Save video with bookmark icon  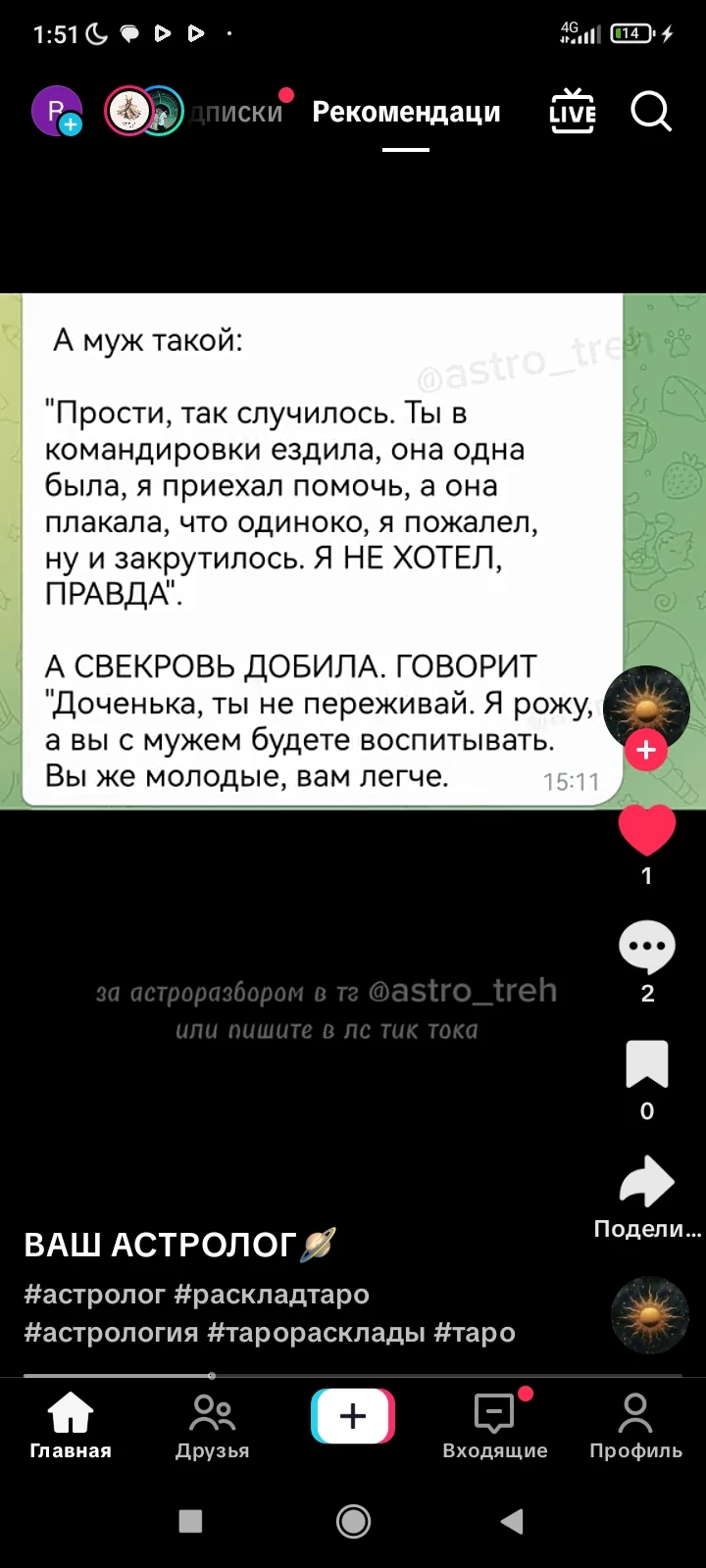[x=646, y=1065]
